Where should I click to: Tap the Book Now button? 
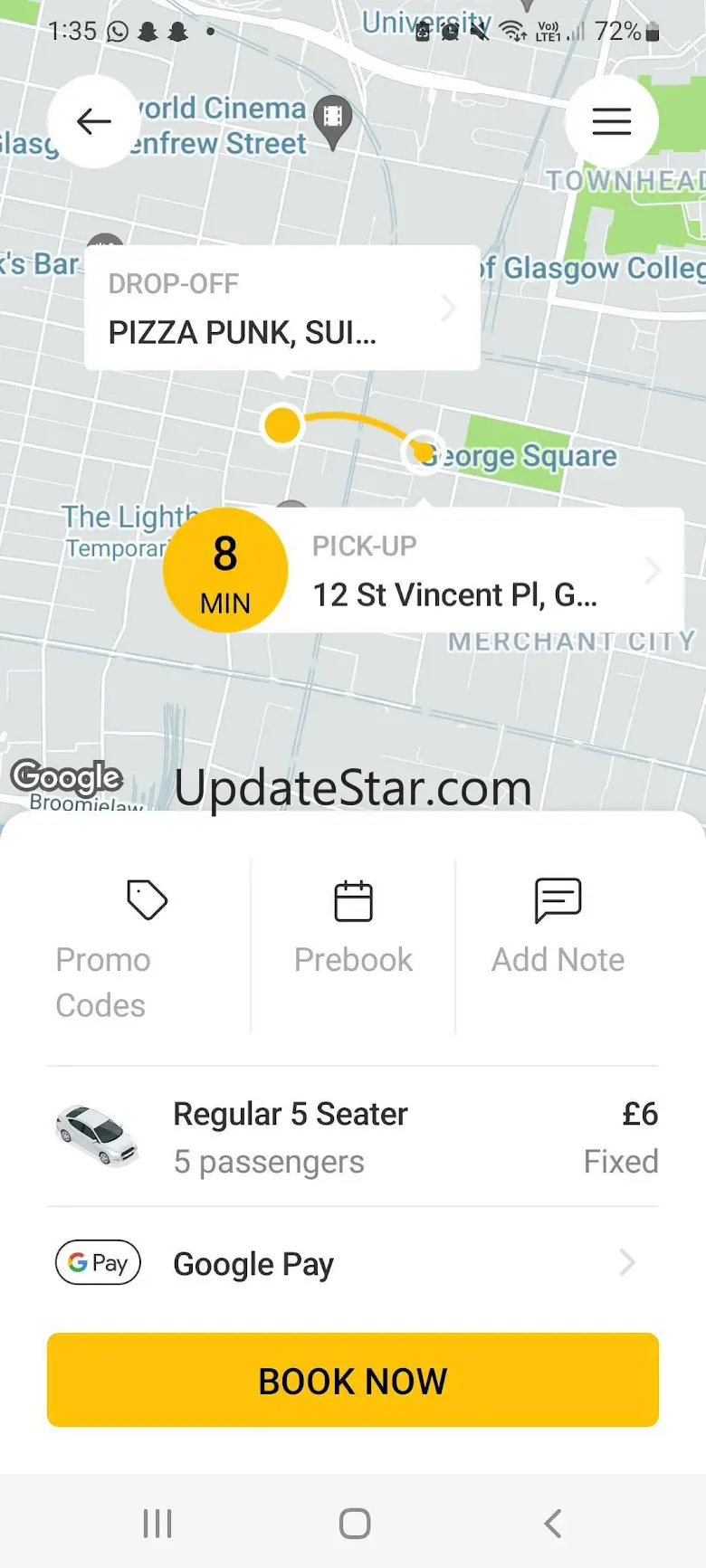pos(353,1381)
